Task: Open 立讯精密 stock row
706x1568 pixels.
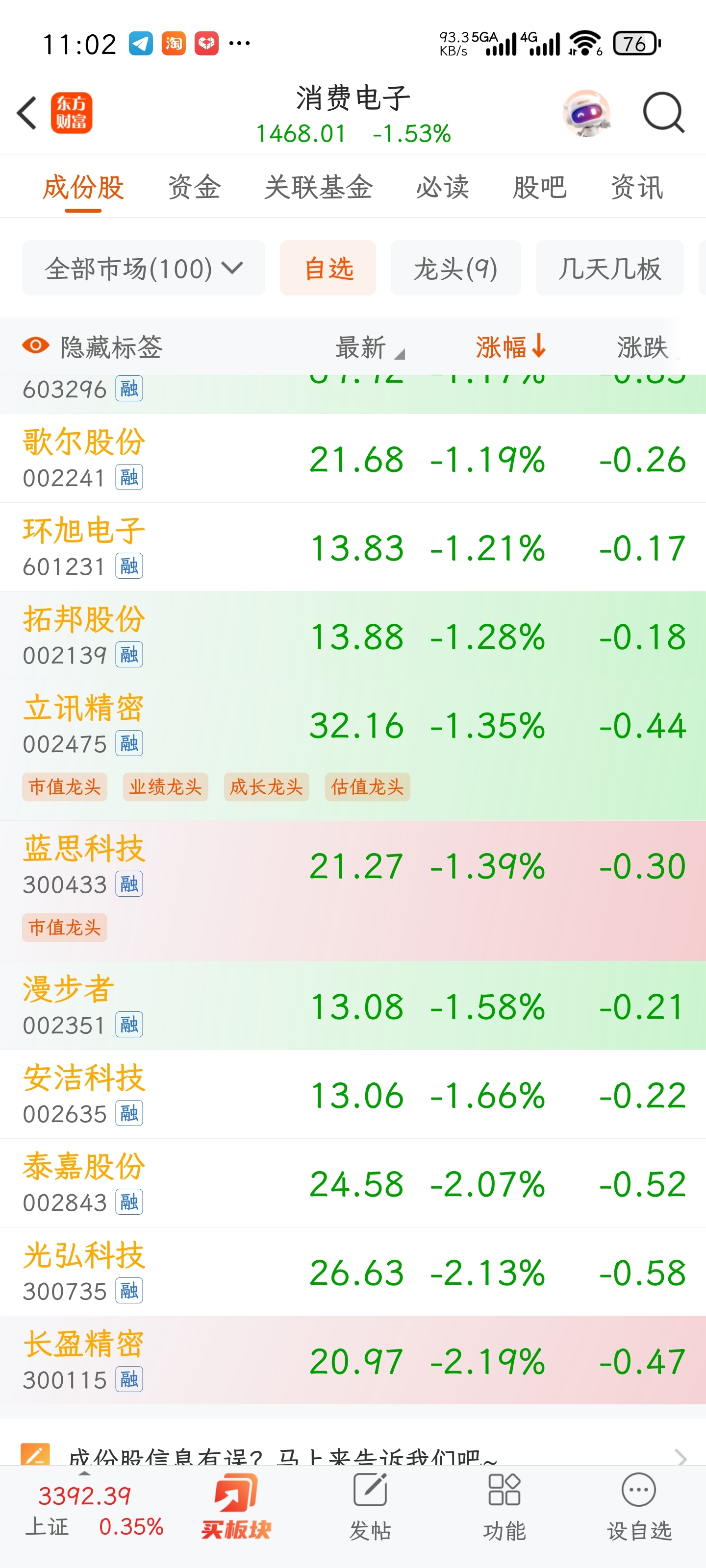Action: click(x=353, y=751)
